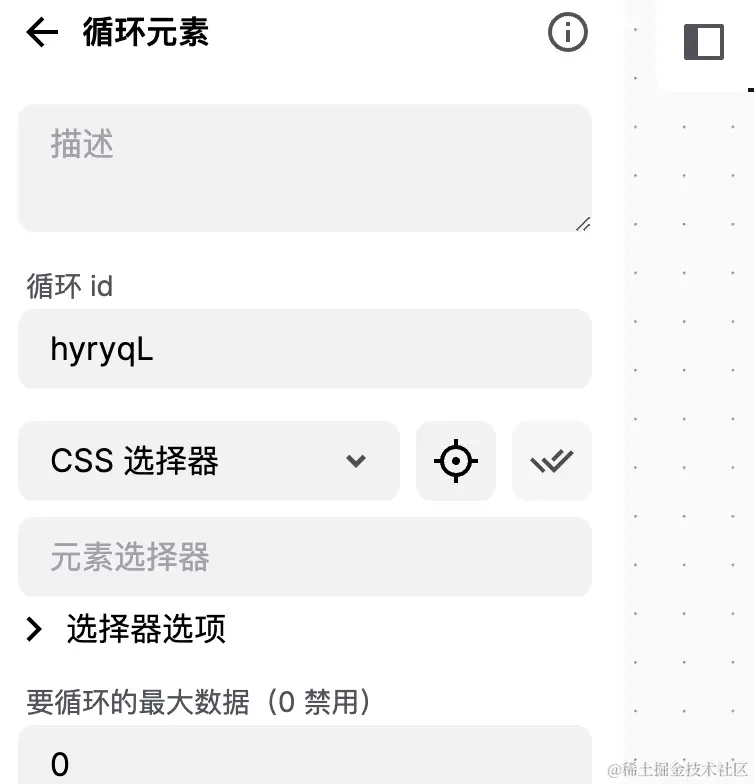This screenshot has height=784, width=754.
Task: Tap the element picker crosshair icon
Action: click(x=456, y=461)
